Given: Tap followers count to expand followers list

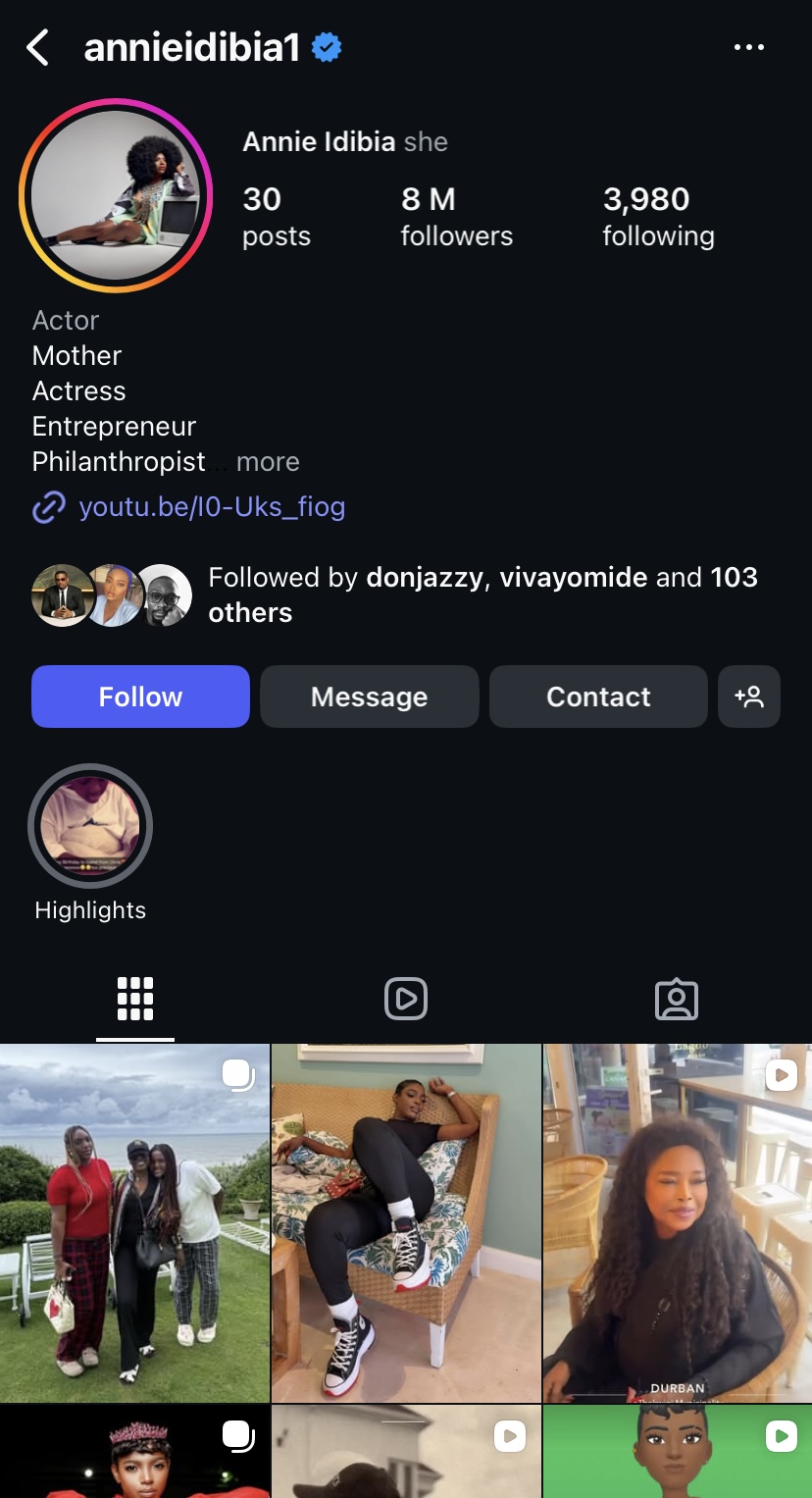Looking at the screenshot, I should pos(456,216).
